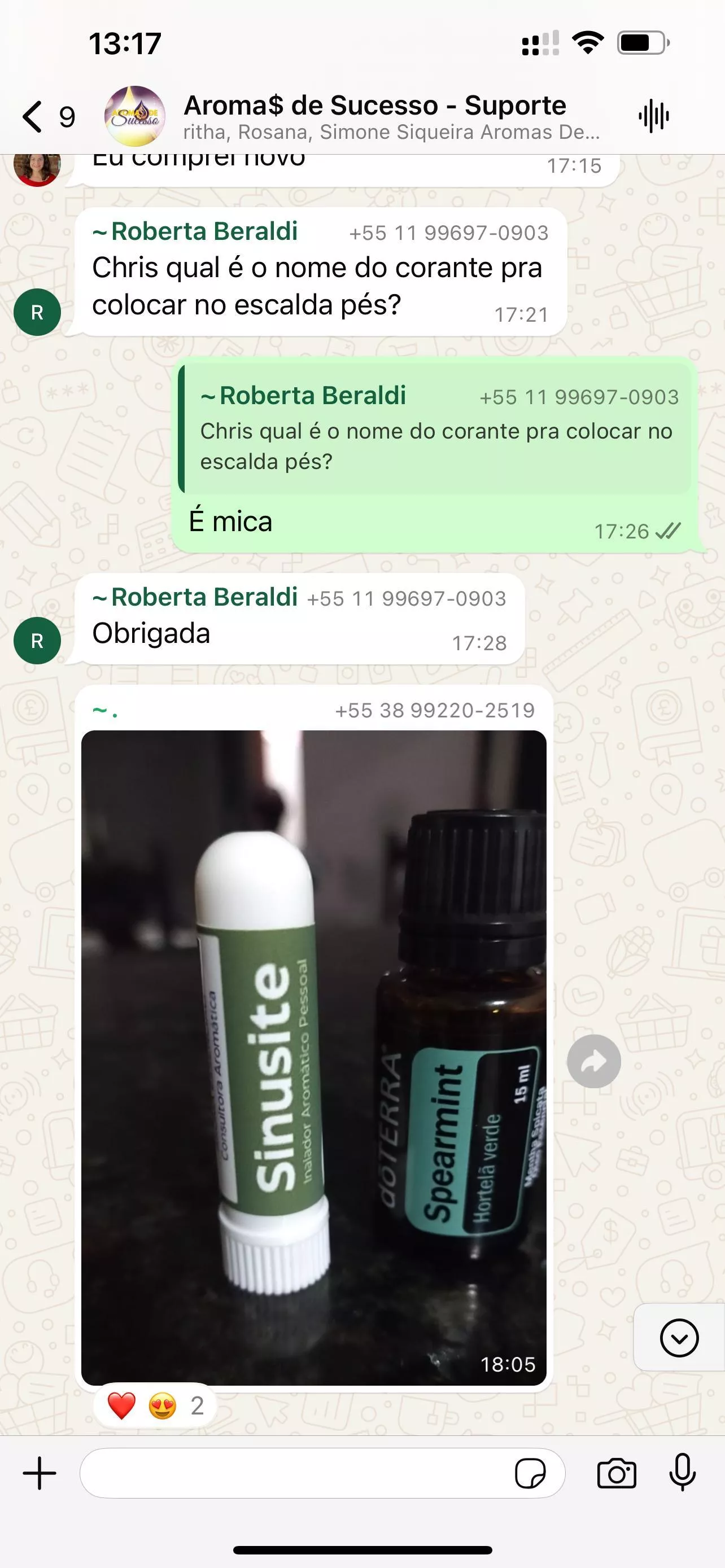Image resolution: width=725 pixels, height=1568 pixels.
Task: Go back to the chat list
Action: pos(47,116)
